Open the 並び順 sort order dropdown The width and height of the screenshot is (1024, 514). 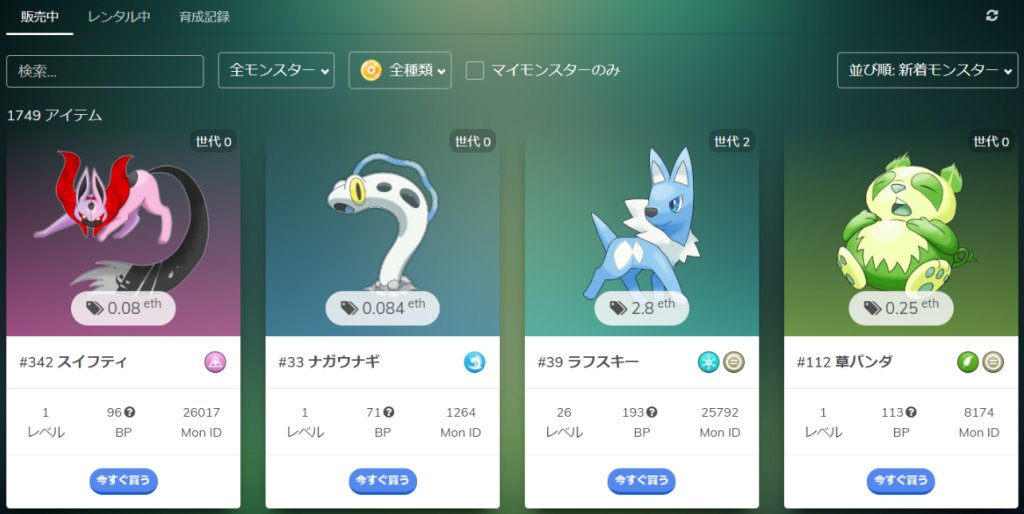coord(927,70)
